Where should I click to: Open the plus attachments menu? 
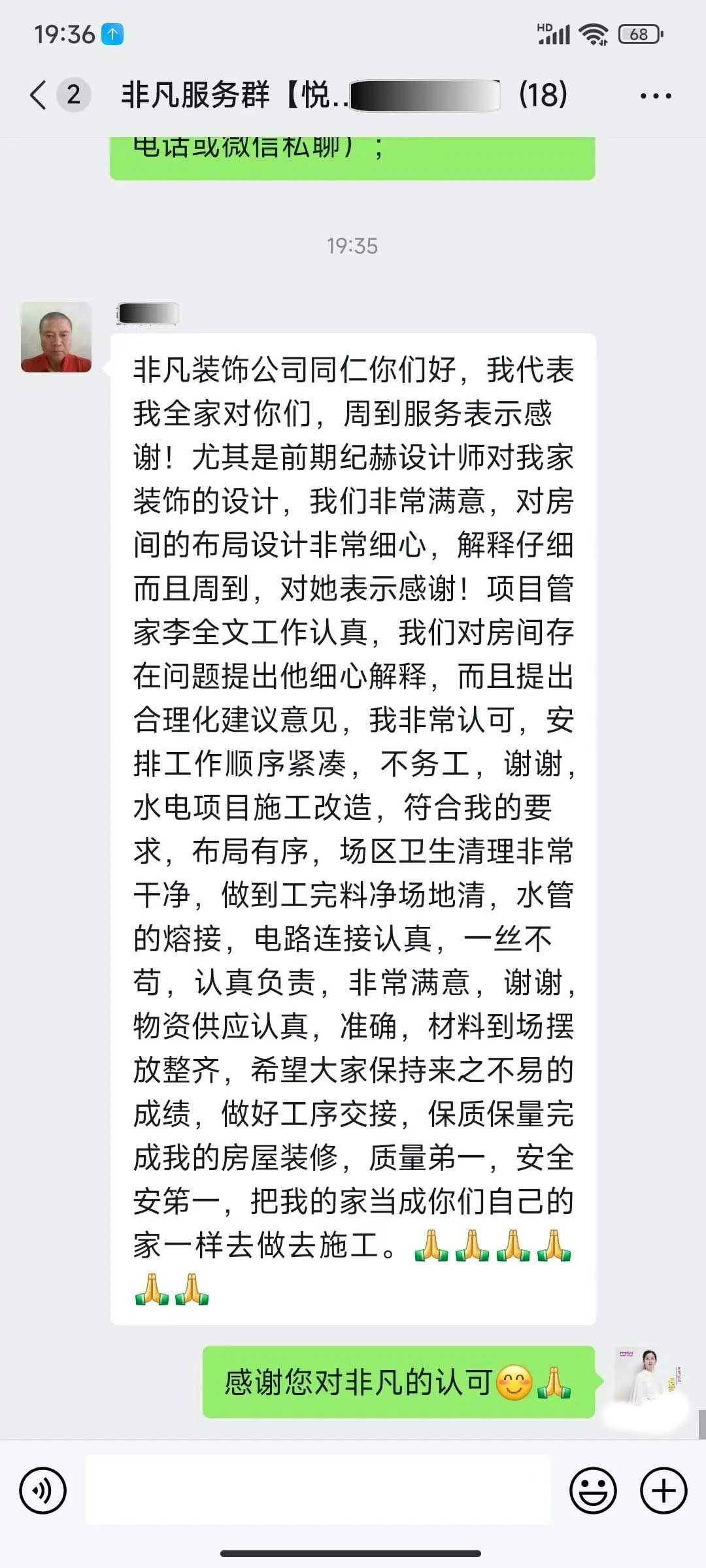tap(664, 1491)
